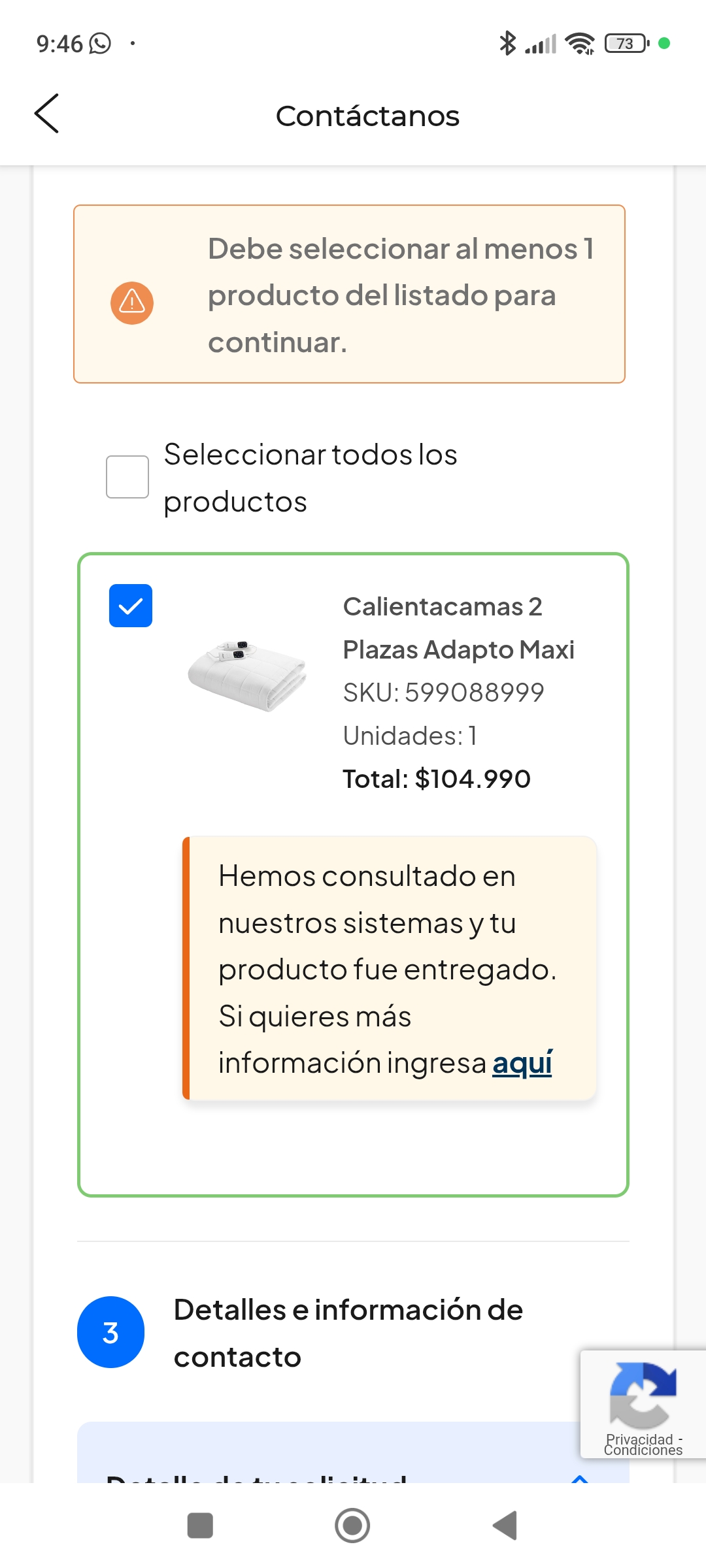Open the reCAPTCHA Privacidad link

pos(639,1439)
